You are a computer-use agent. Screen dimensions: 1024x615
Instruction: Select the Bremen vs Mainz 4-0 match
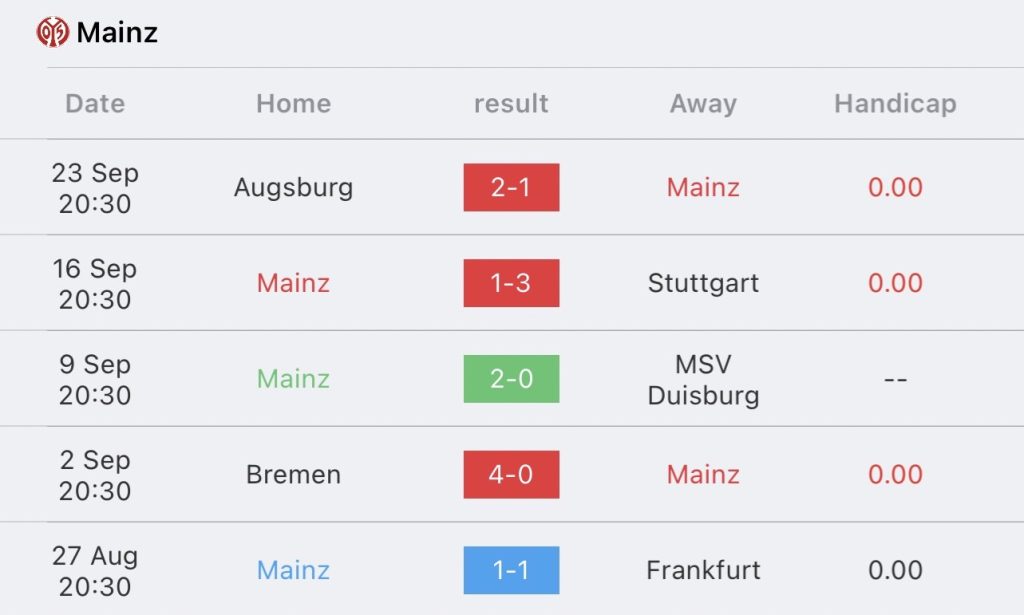coord(511,474)
